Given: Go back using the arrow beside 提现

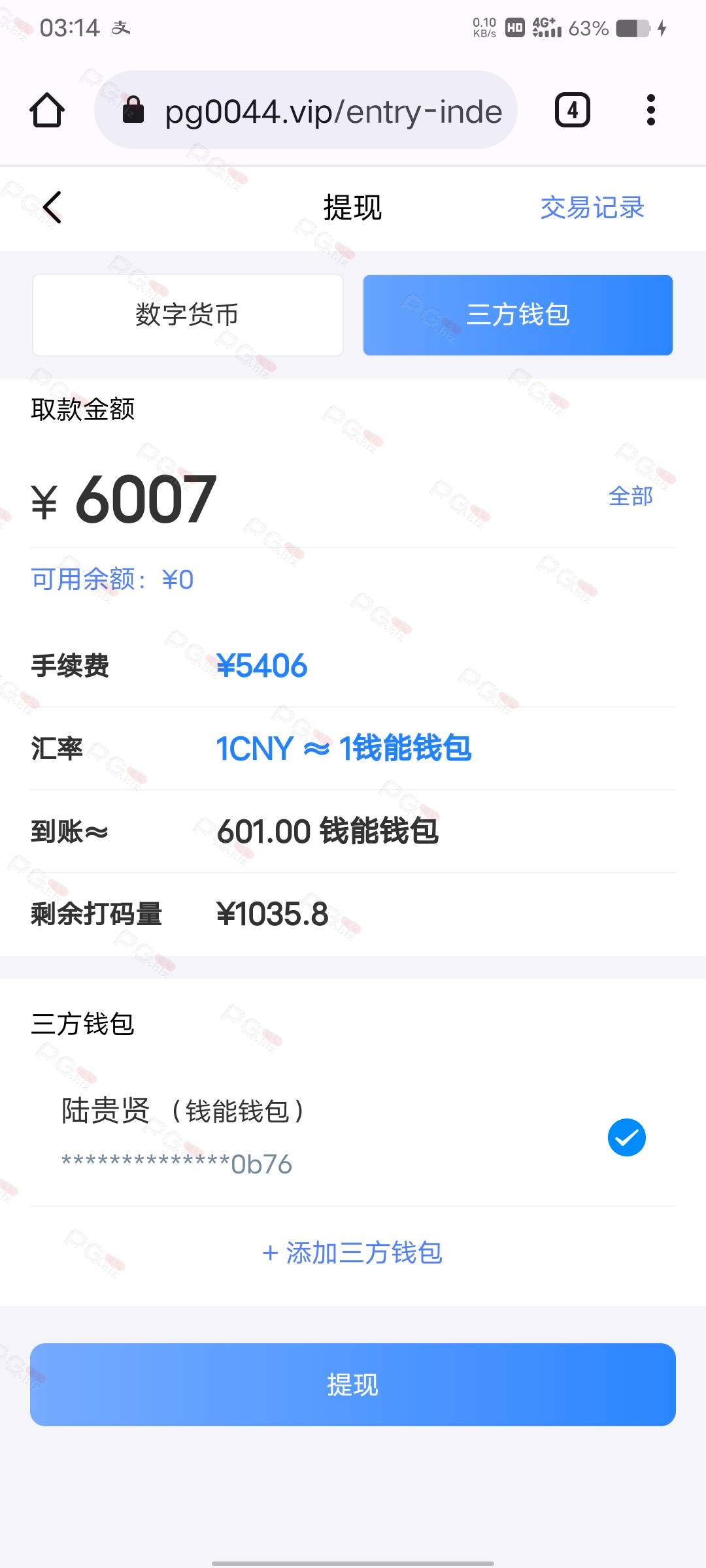Looking at the screenshot, I should tap(52, 208).
